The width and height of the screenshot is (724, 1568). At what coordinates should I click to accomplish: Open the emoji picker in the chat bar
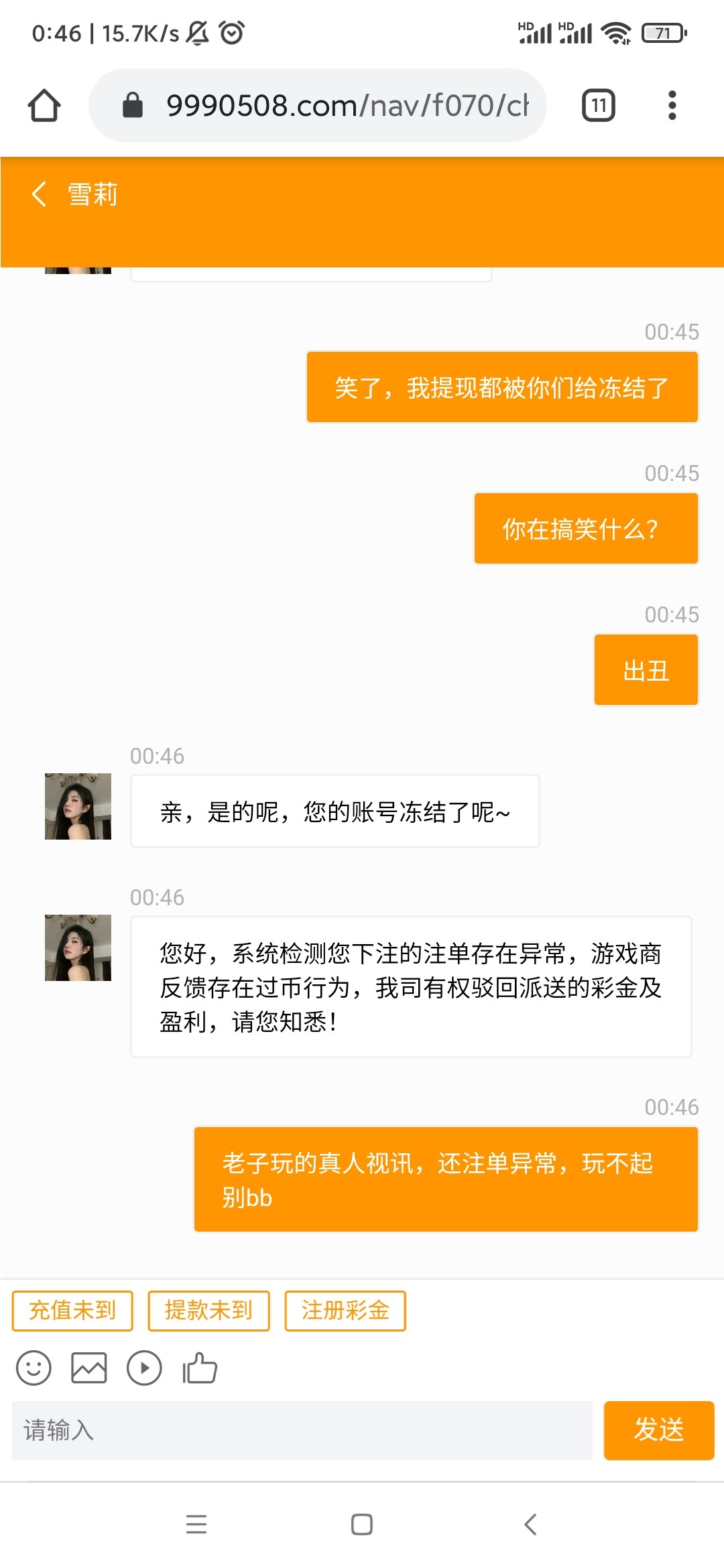point(33,1368)
